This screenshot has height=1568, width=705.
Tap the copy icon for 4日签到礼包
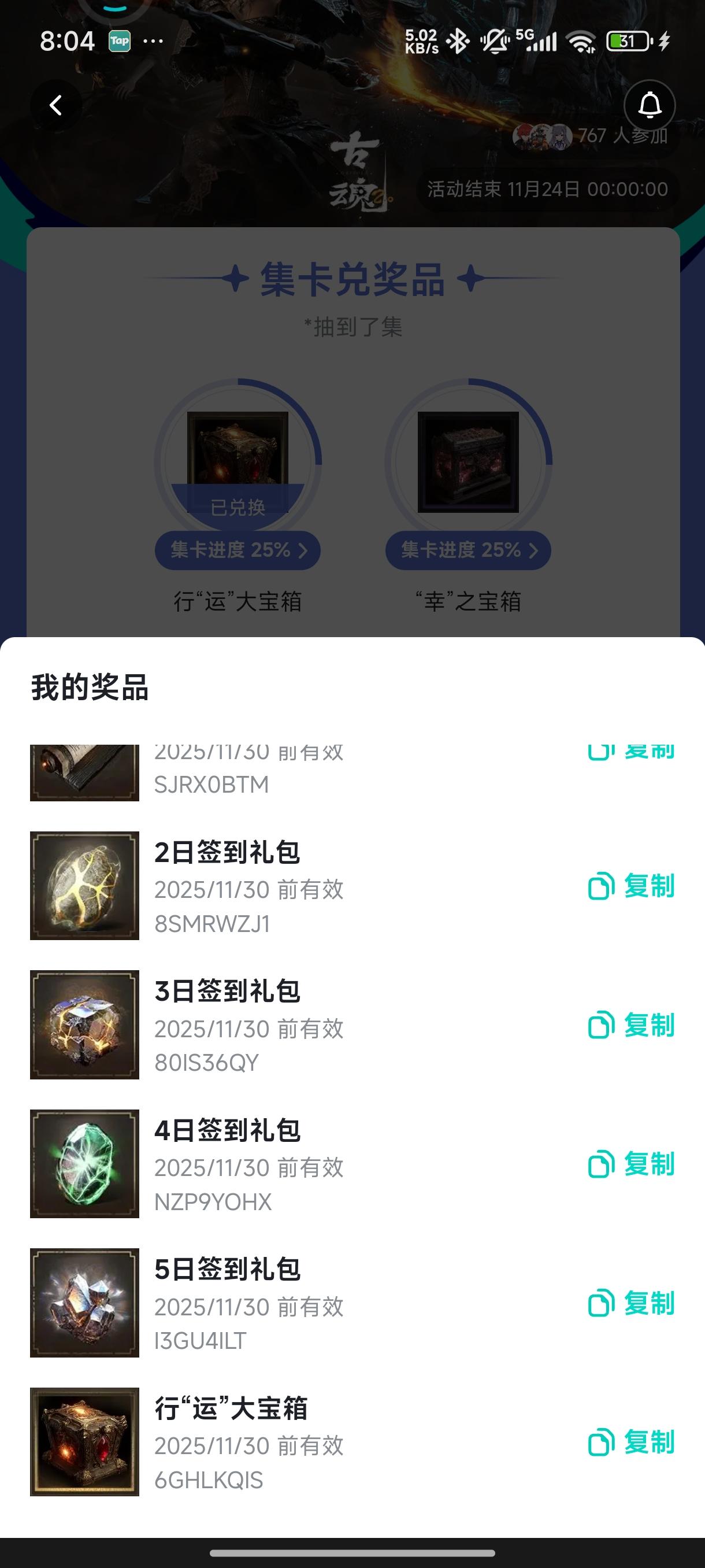coord(602,1164)
